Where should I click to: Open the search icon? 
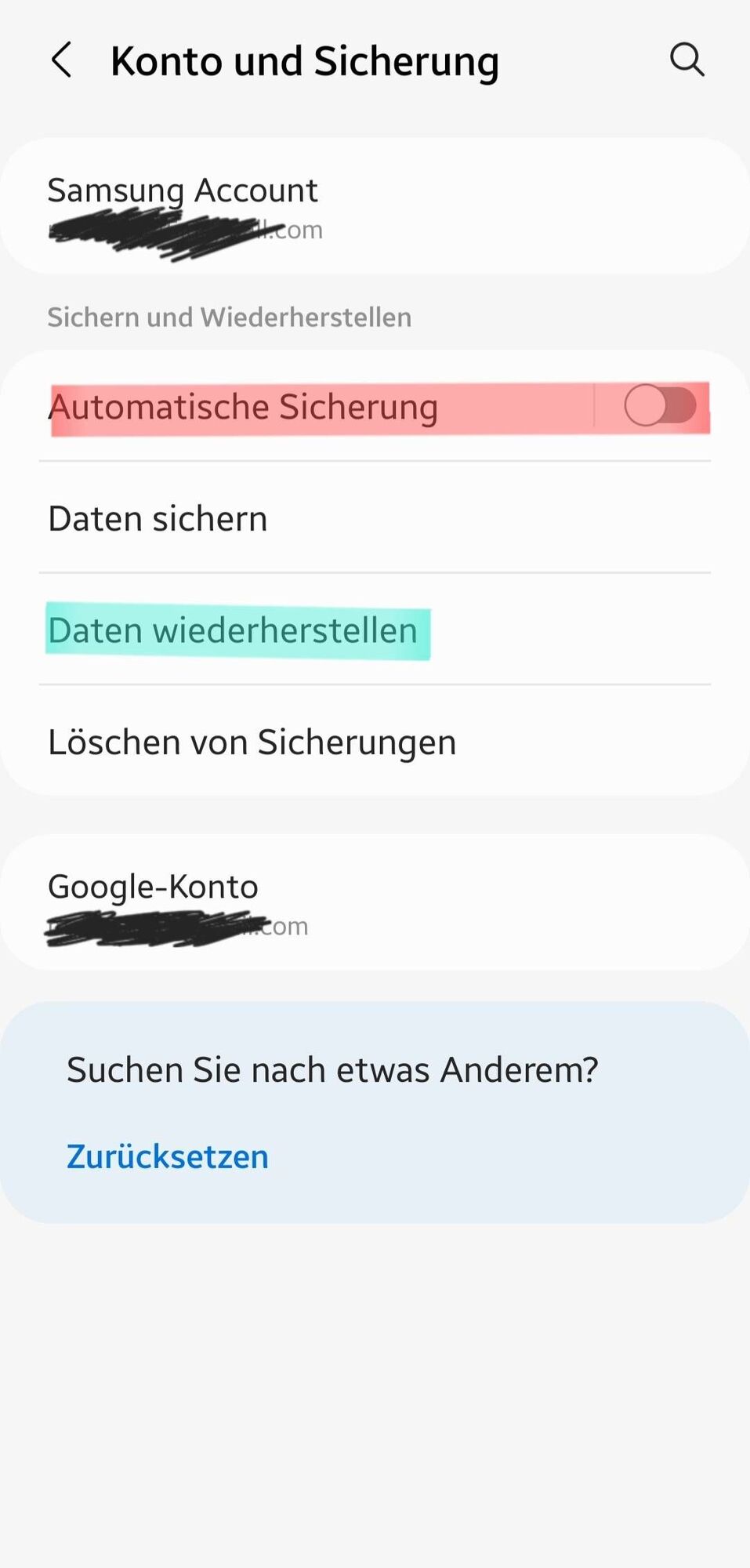pos(687,60)
